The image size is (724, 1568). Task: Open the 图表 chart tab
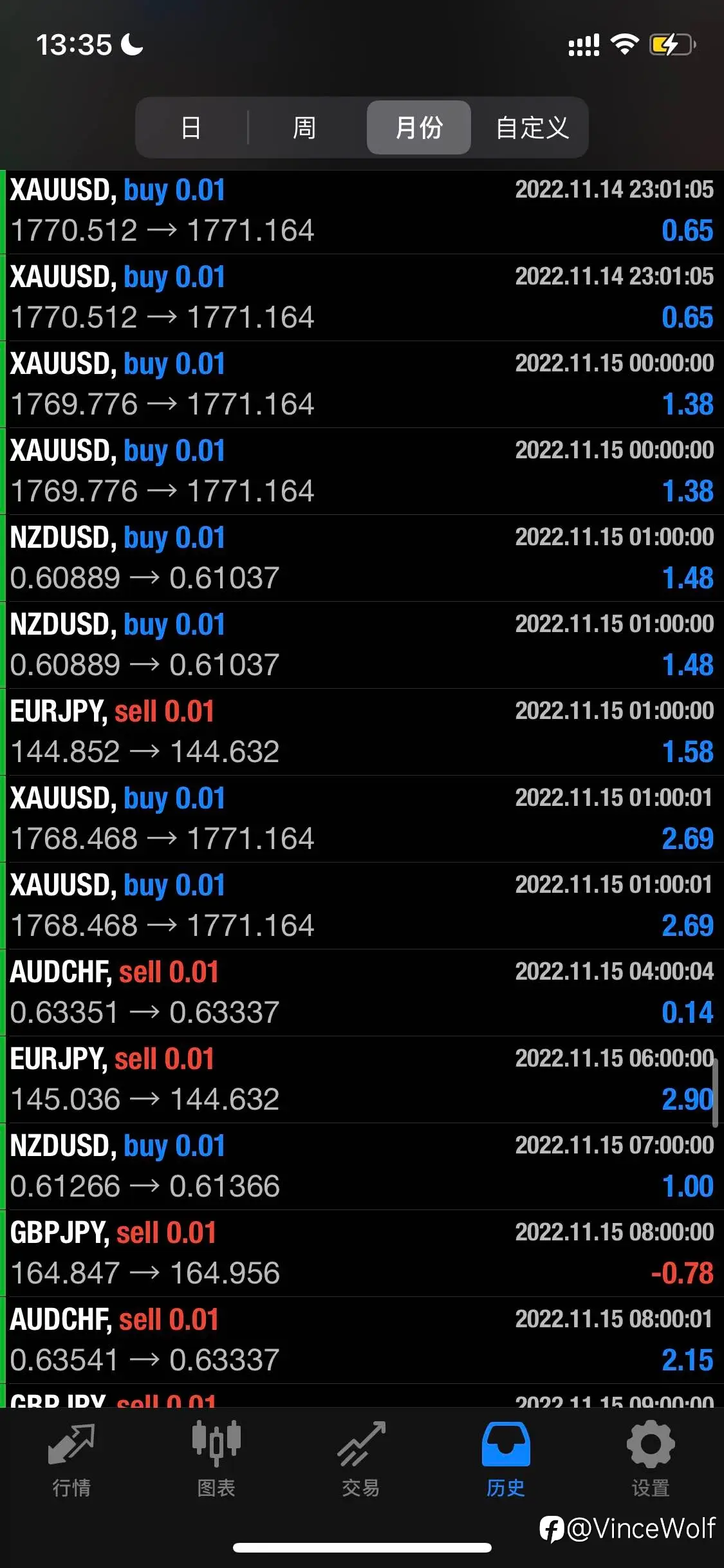(216, 1460)
